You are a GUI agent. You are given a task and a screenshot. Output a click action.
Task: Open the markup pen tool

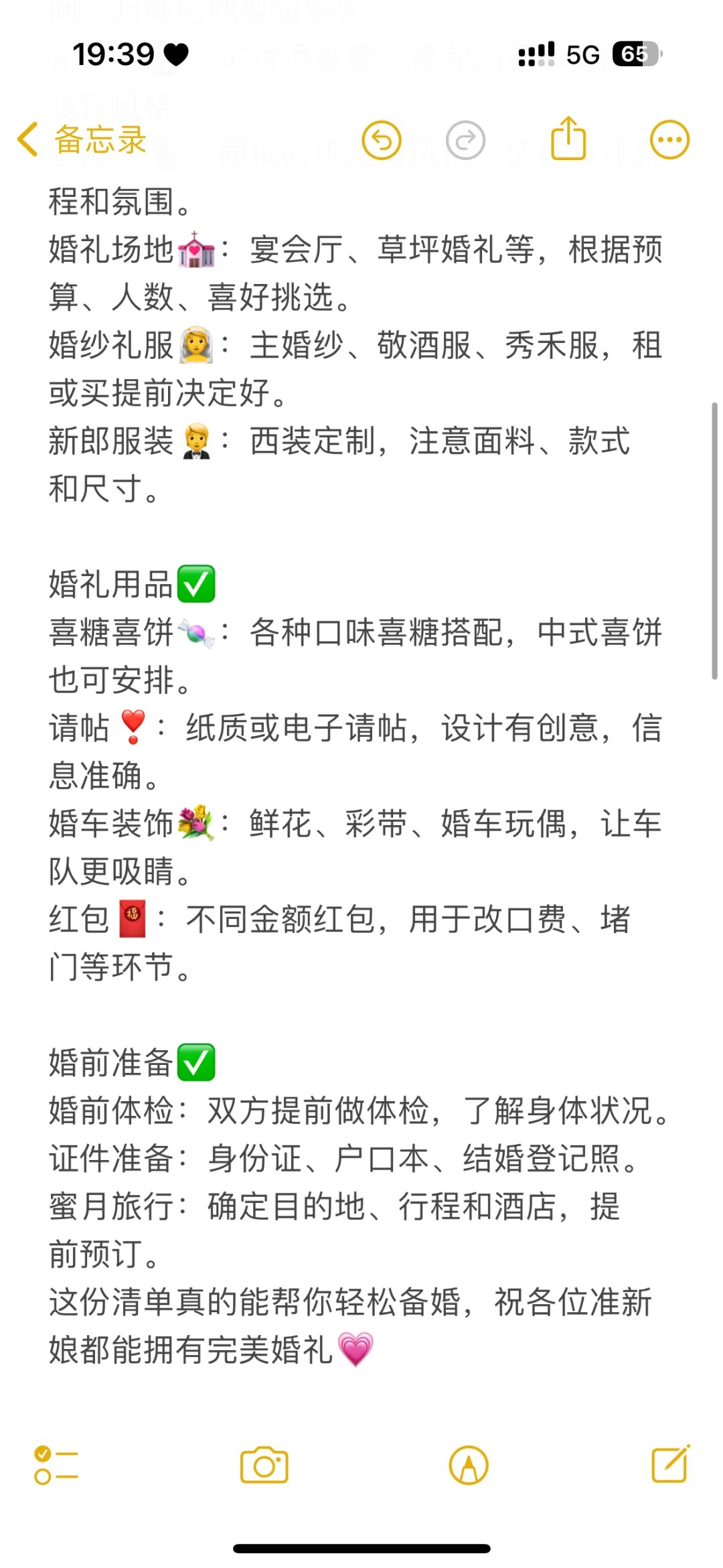pos(469,1466)
